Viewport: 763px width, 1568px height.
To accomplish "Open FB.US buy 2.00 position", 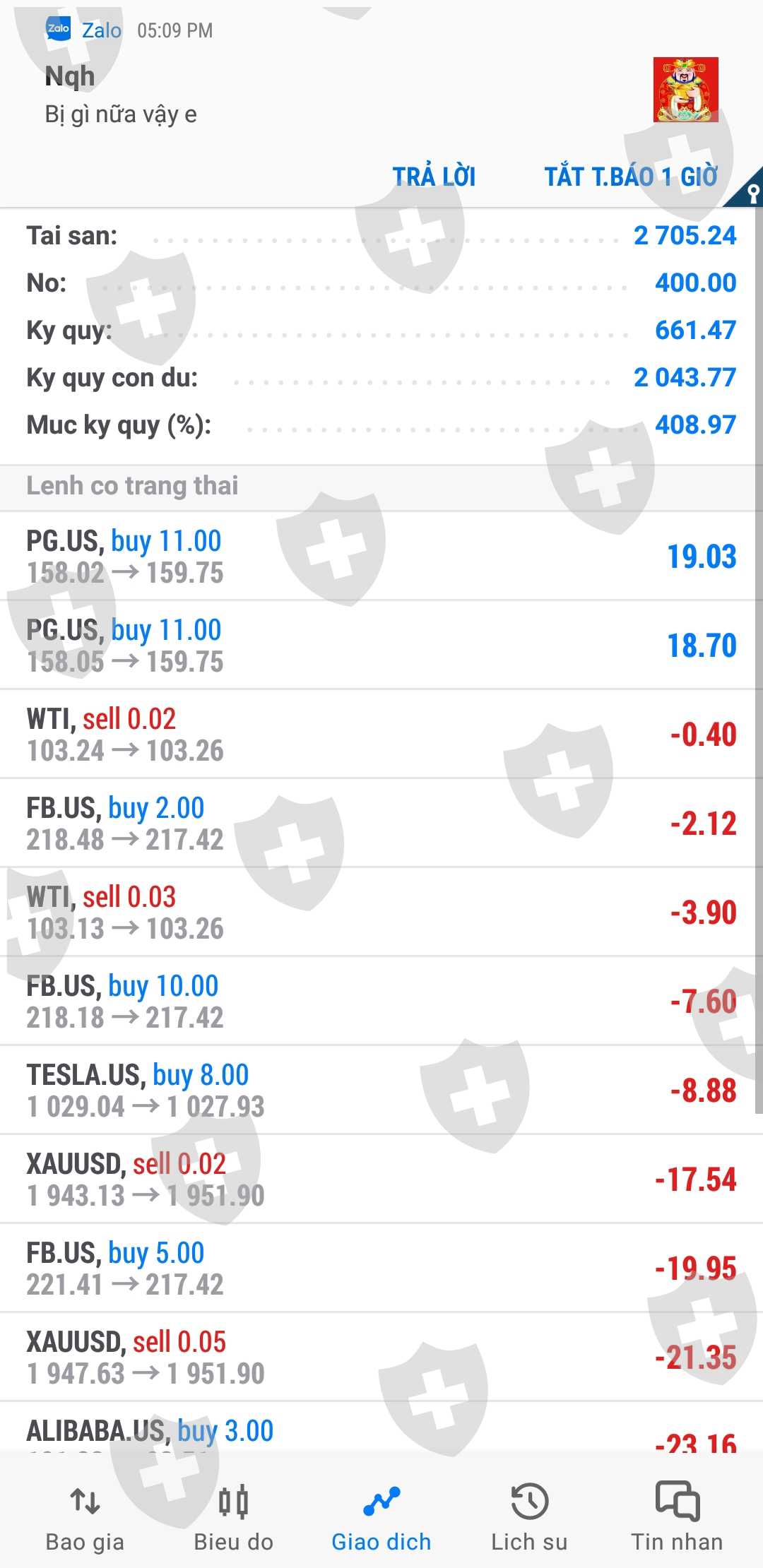I will point(381,824).
